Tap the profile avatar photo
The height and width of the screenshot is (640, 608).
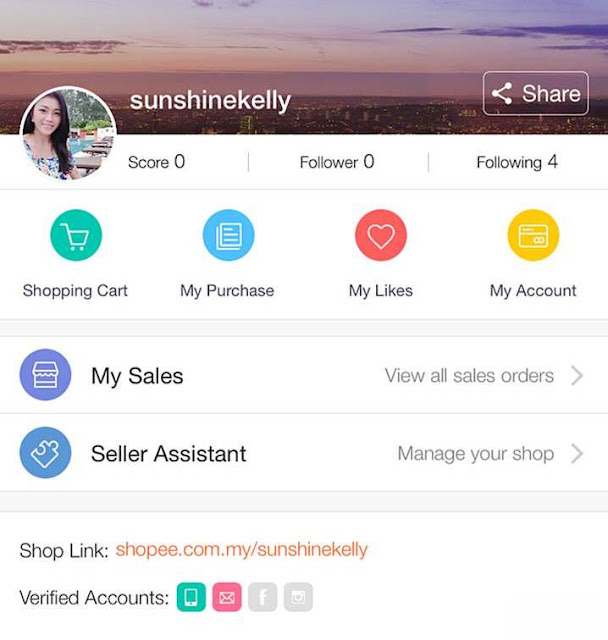[x=68, y=133]
